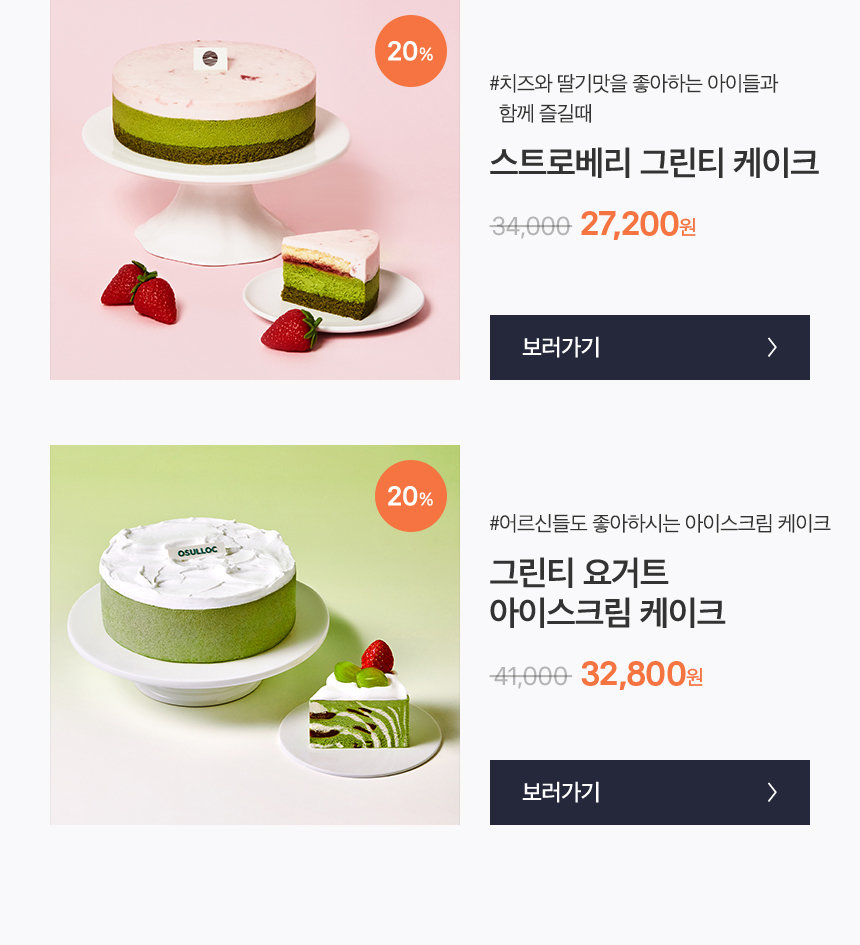
Task: Open the green tea yogurt ice cream cake photo
Action: point(254,635)
